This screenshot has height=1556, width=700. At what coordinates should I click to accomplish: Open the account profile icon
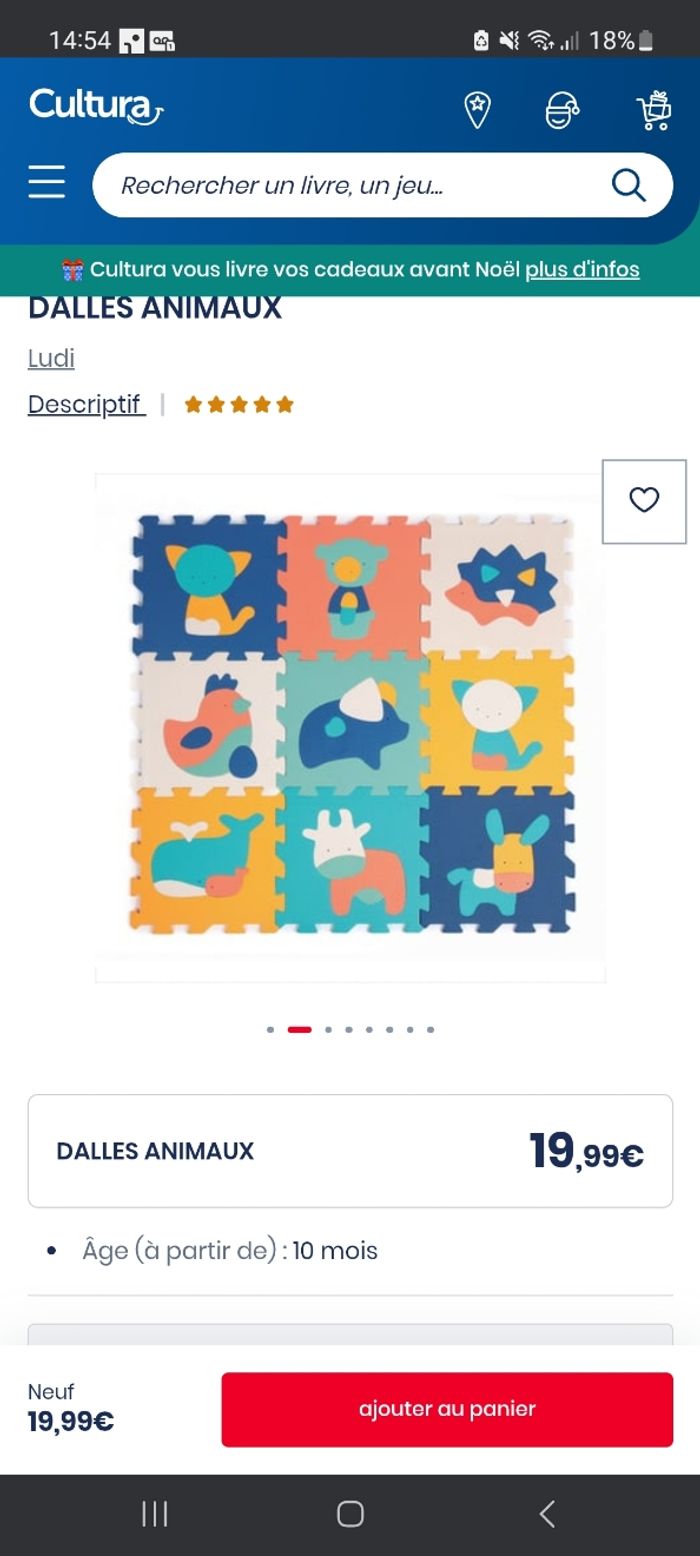[x=563, y=110]
